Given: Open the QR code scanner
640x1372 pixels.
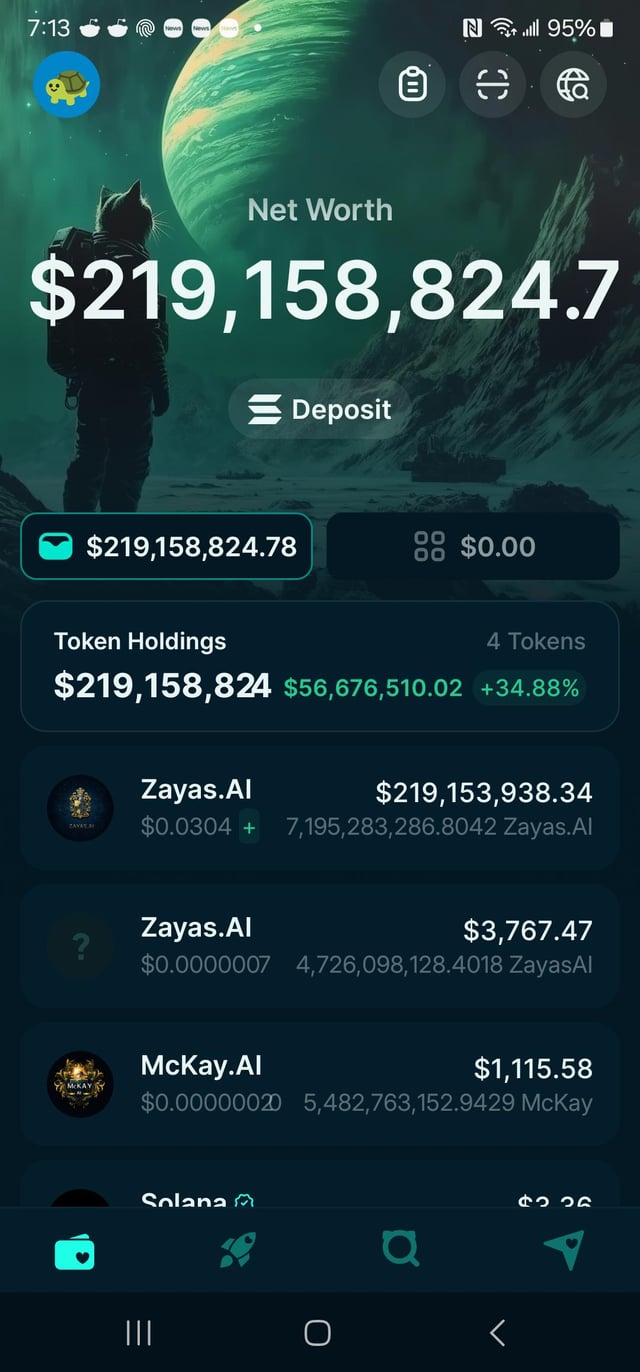Looking at the screenshot, I should coord(492,86).
